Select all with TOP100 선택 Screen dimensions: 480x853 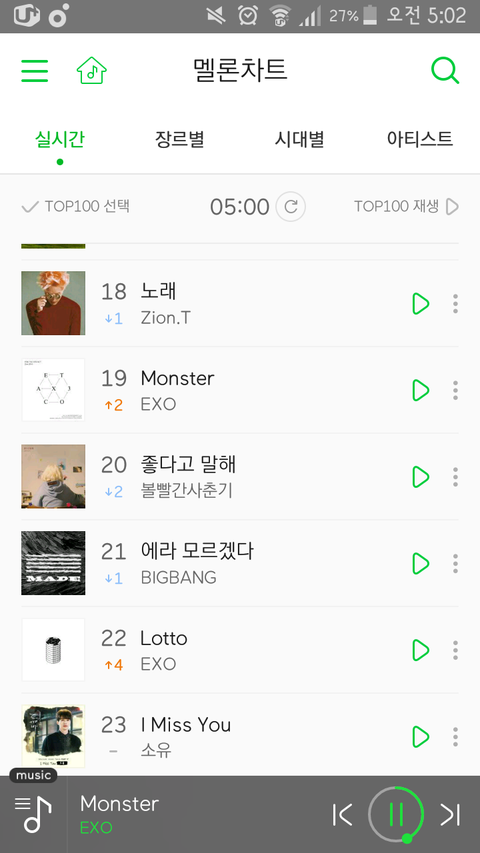[76, 207]
